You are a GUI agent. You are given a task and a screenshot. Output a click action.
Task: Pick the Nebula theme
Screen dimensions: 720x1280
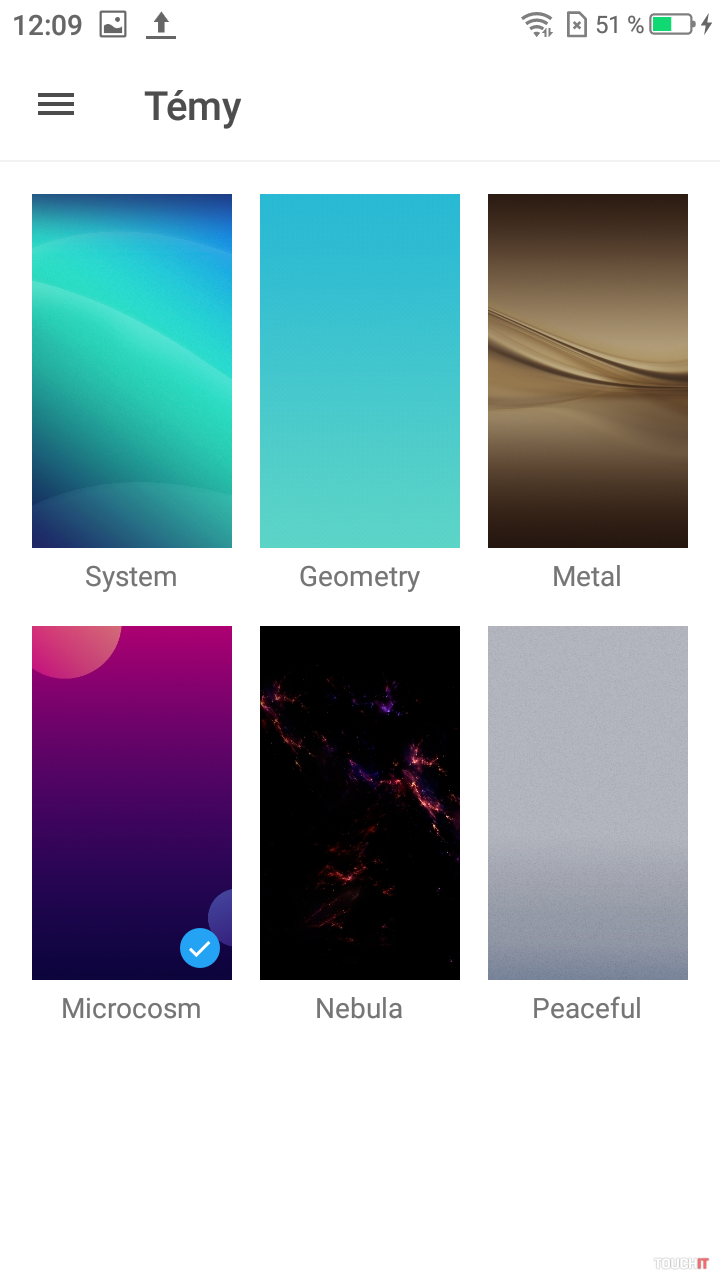point(360,803)
